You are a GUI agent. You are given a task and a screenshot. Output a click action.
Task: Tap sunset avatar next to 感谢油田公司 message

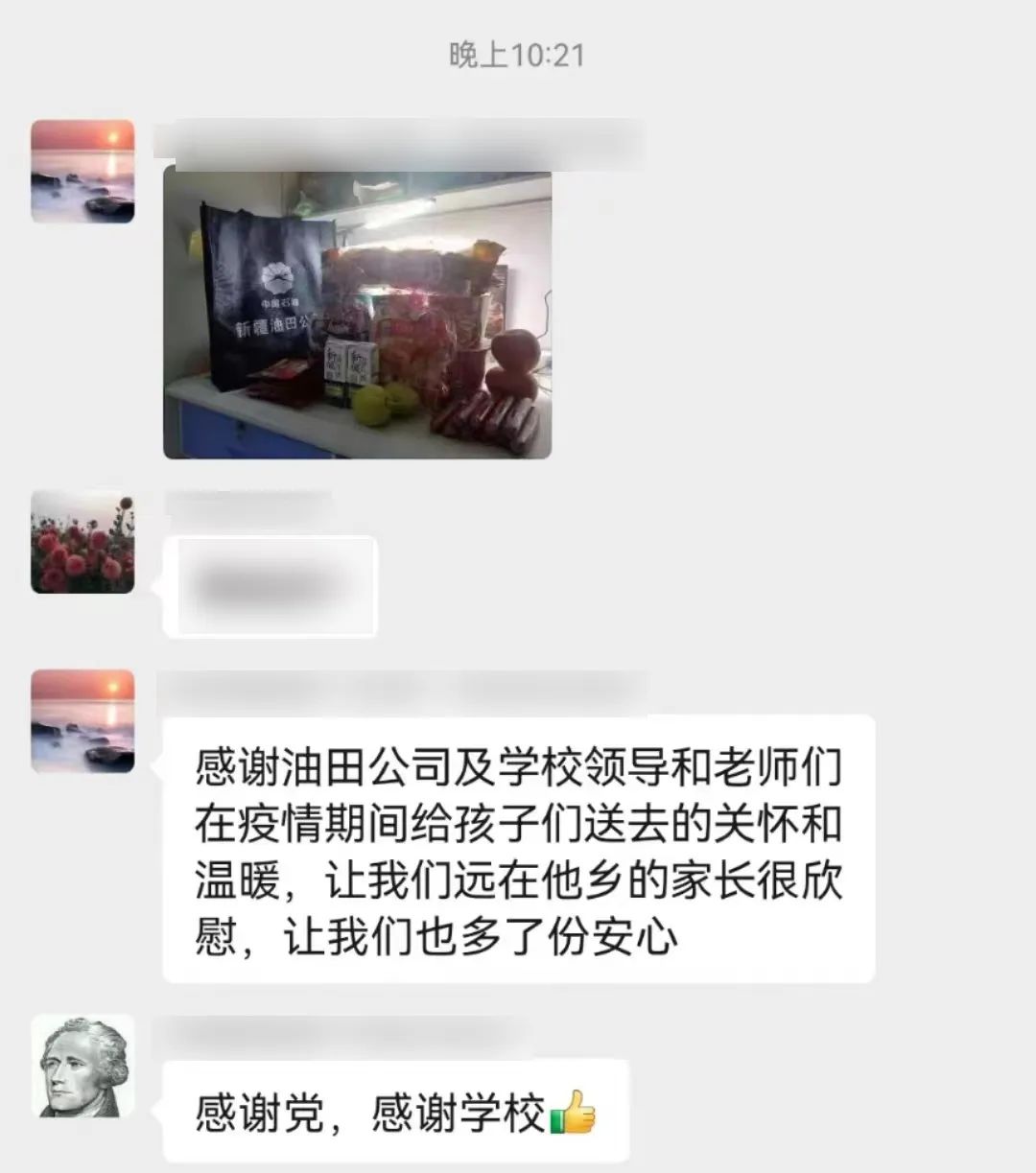point(82,721)
